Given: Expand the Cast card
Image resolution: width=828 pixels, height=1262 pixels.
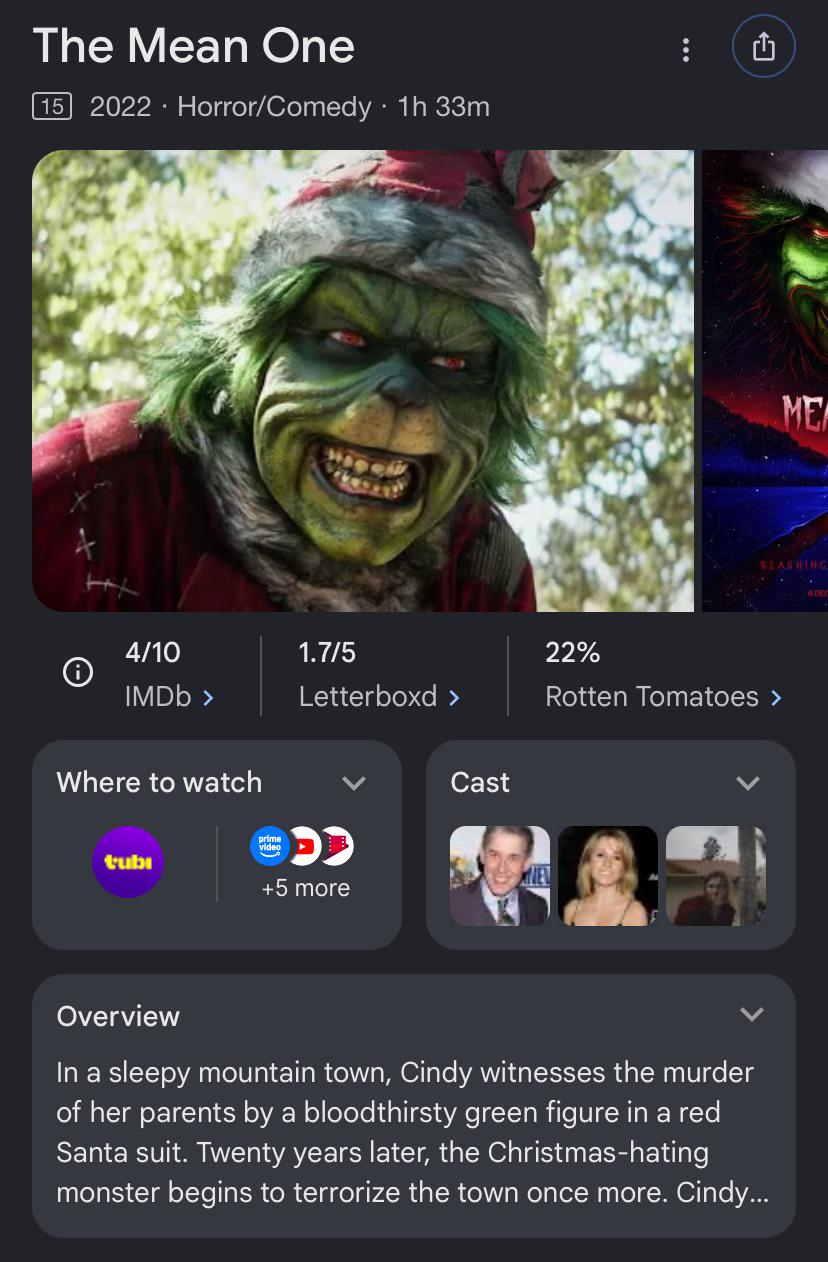Looking at the screenshot, I should click(748, 783).
